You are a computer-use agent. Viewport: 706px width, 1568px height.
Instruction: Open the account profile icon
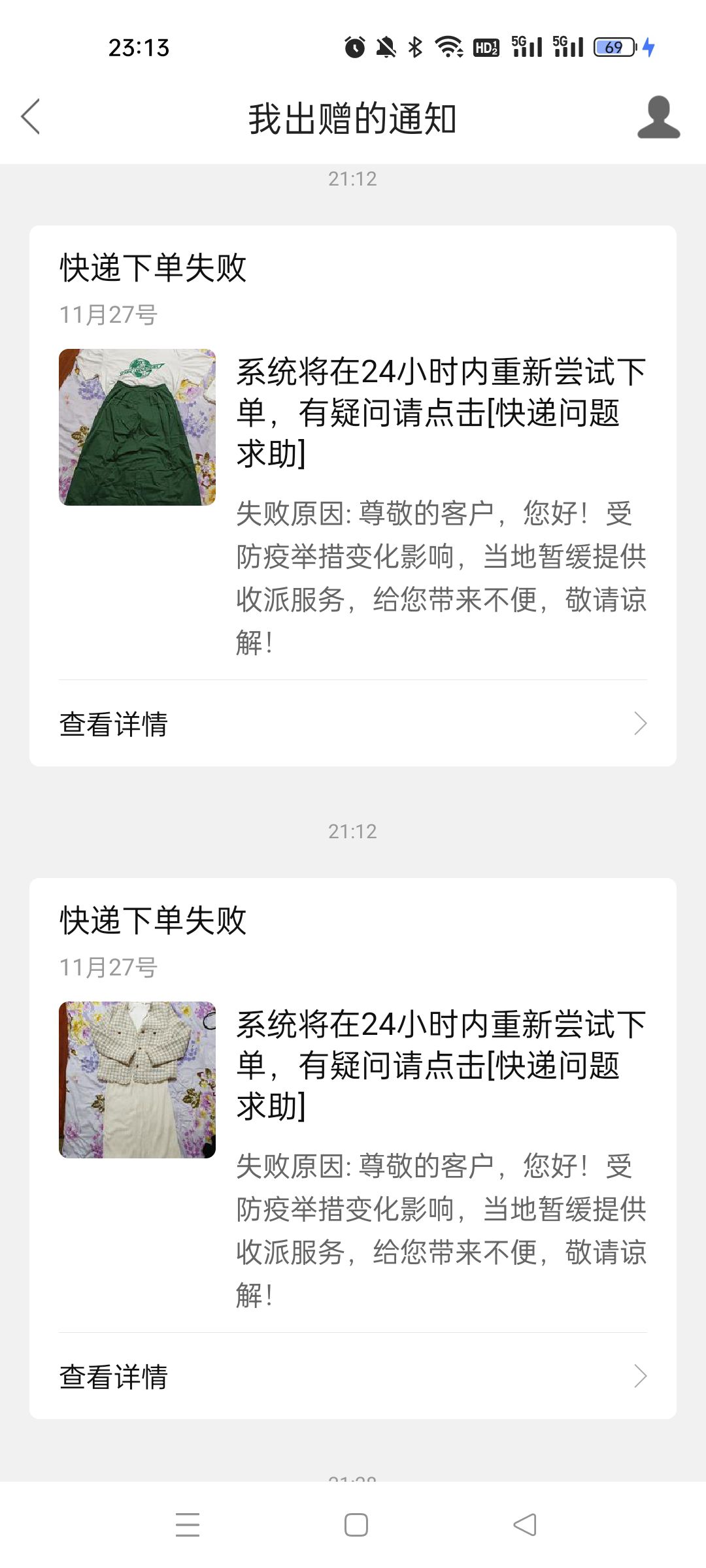(658, 118)
